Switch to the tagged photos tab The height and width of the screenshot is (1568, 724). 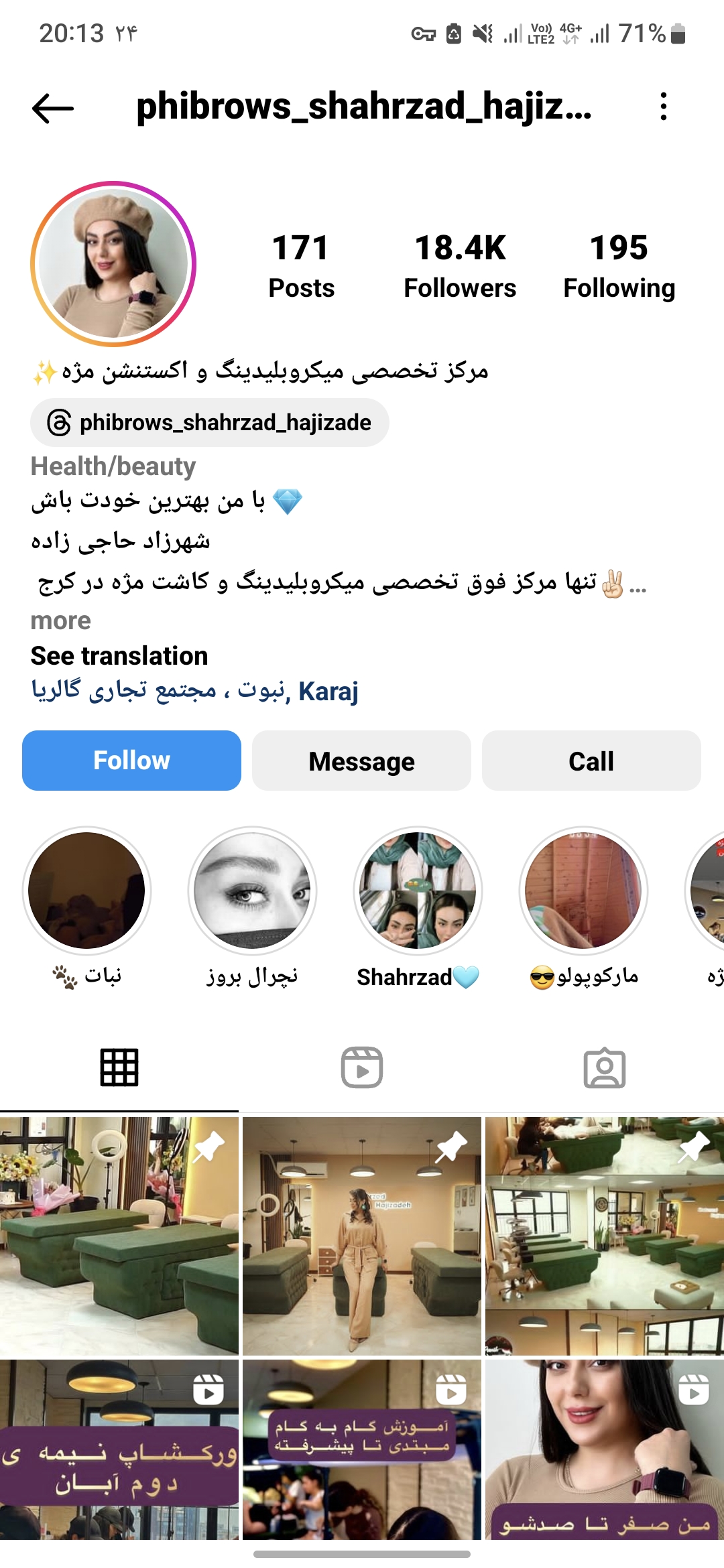(x=604, y=1067)
